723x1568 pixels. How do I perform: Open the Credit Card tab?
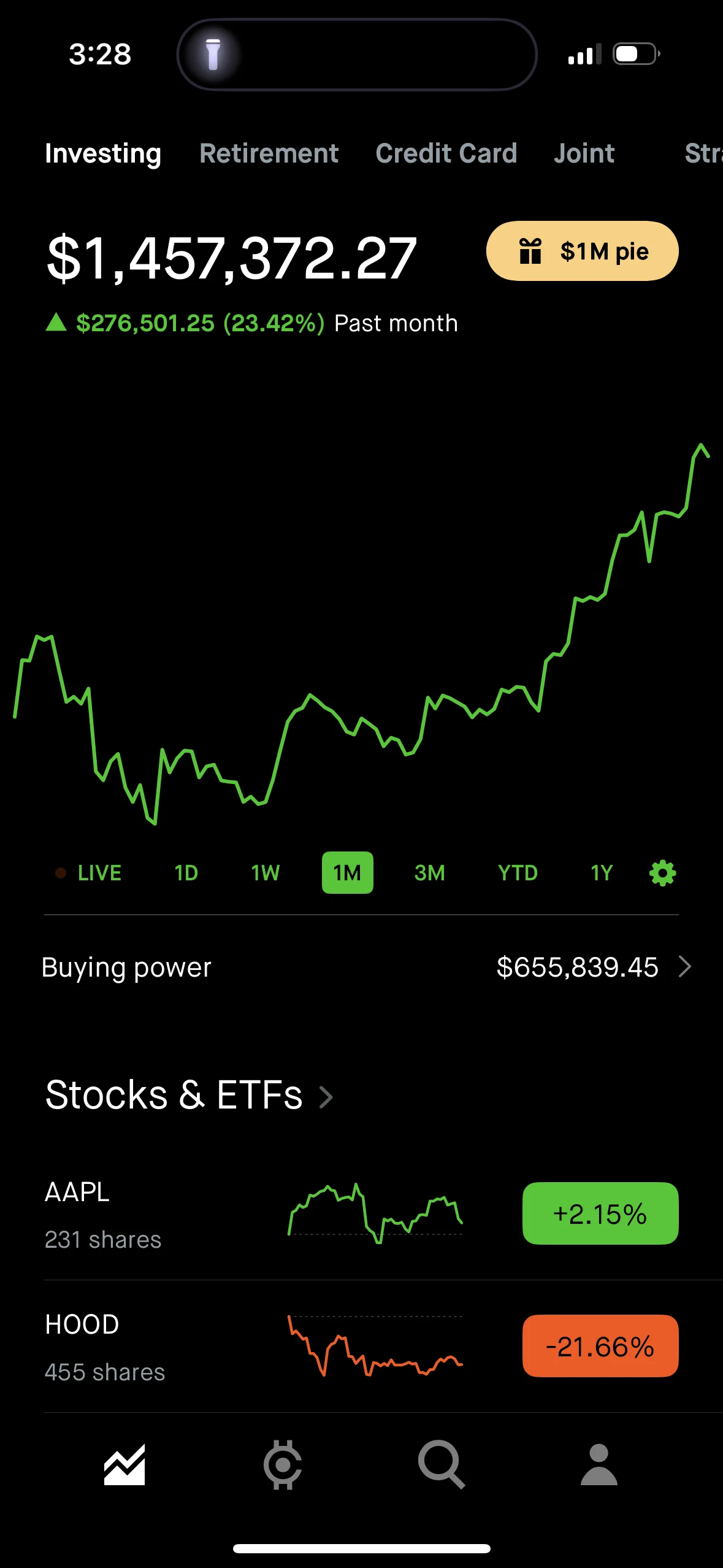(x=446, y=153)
